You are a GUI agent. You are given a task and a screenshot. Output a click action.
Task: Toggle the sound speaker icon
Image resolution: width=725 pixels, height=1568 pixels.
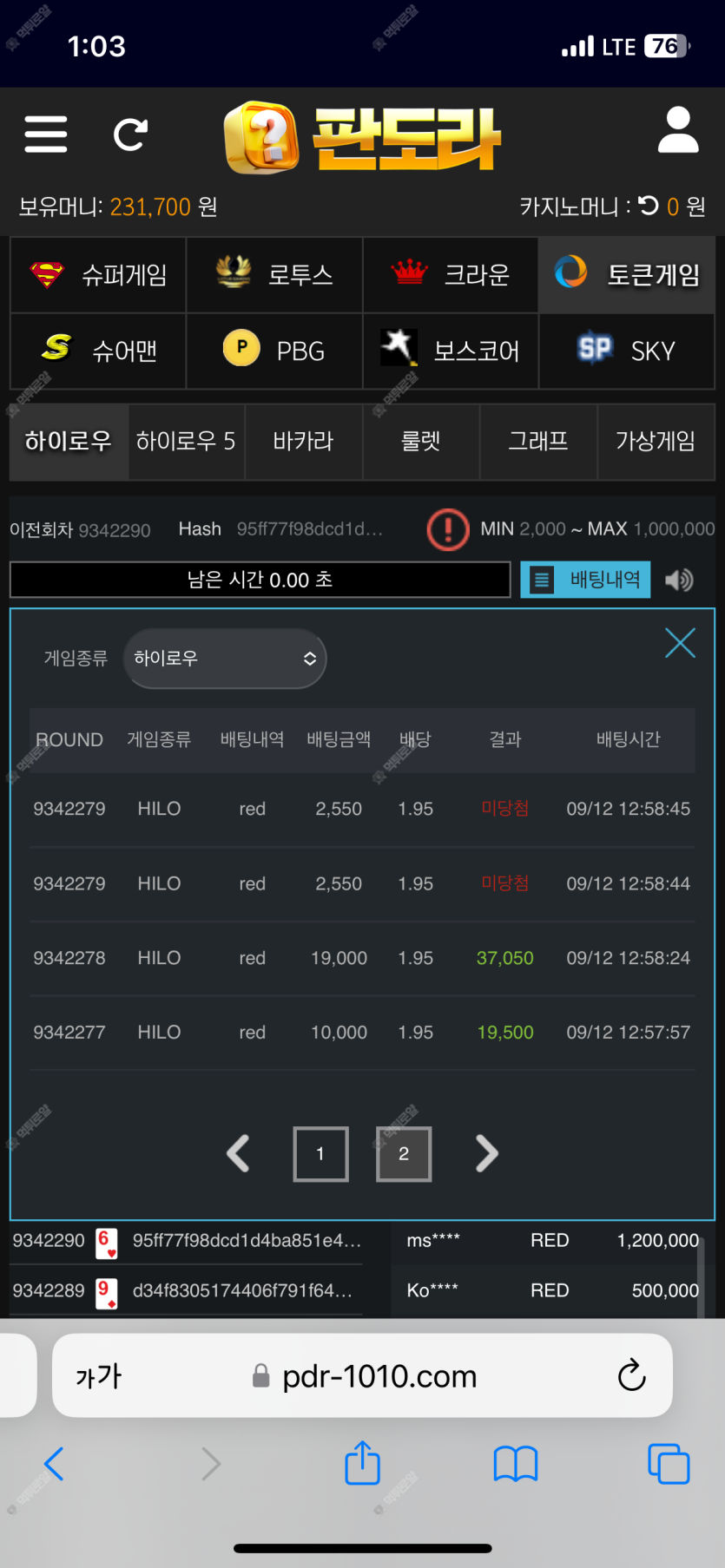point(679,580)
